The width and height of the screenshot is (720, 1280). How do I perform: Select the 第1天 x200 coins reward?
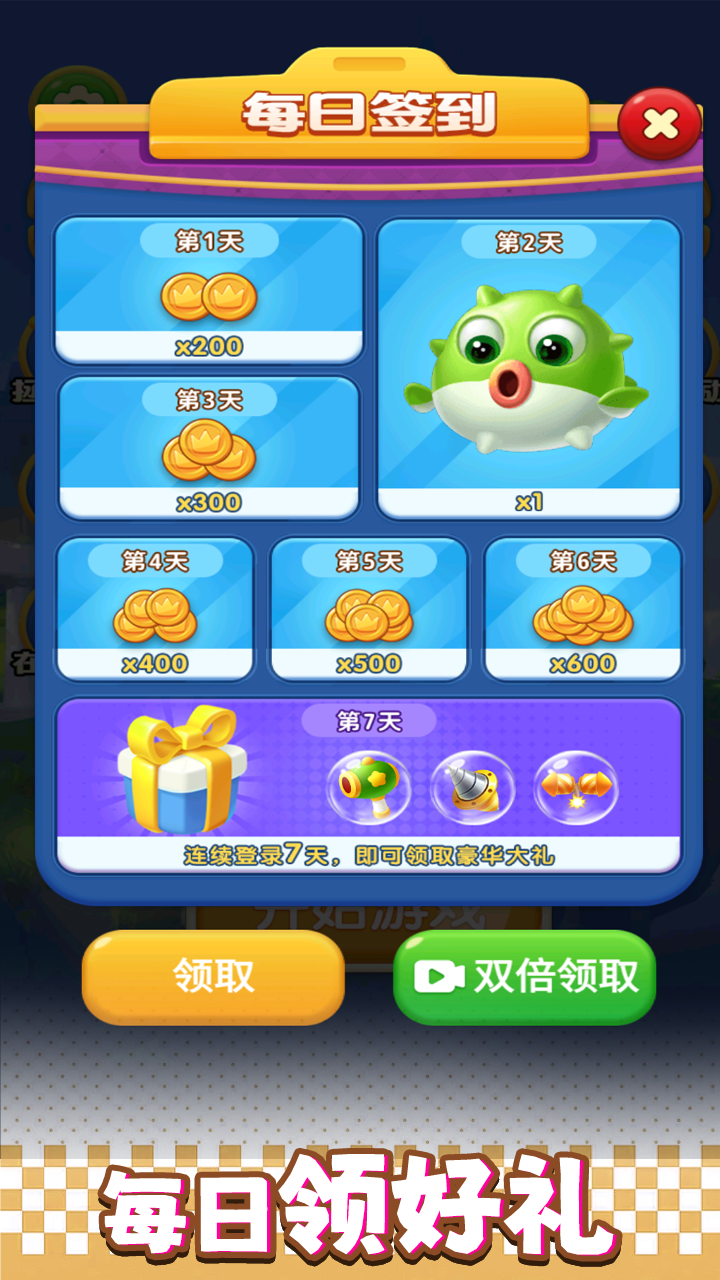point(208,290)
